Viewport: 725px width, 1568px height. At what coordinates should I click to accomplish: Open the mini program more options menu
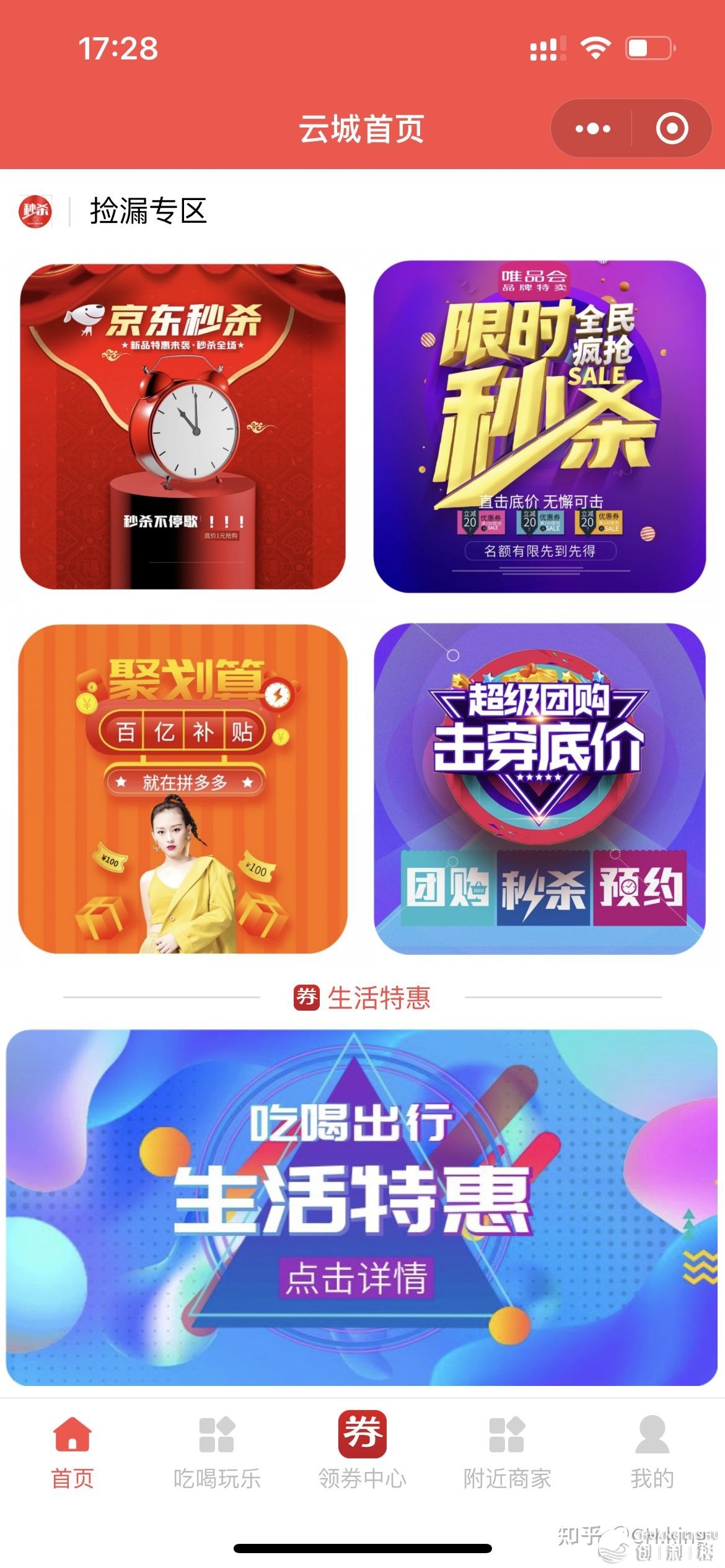(592, 129)
